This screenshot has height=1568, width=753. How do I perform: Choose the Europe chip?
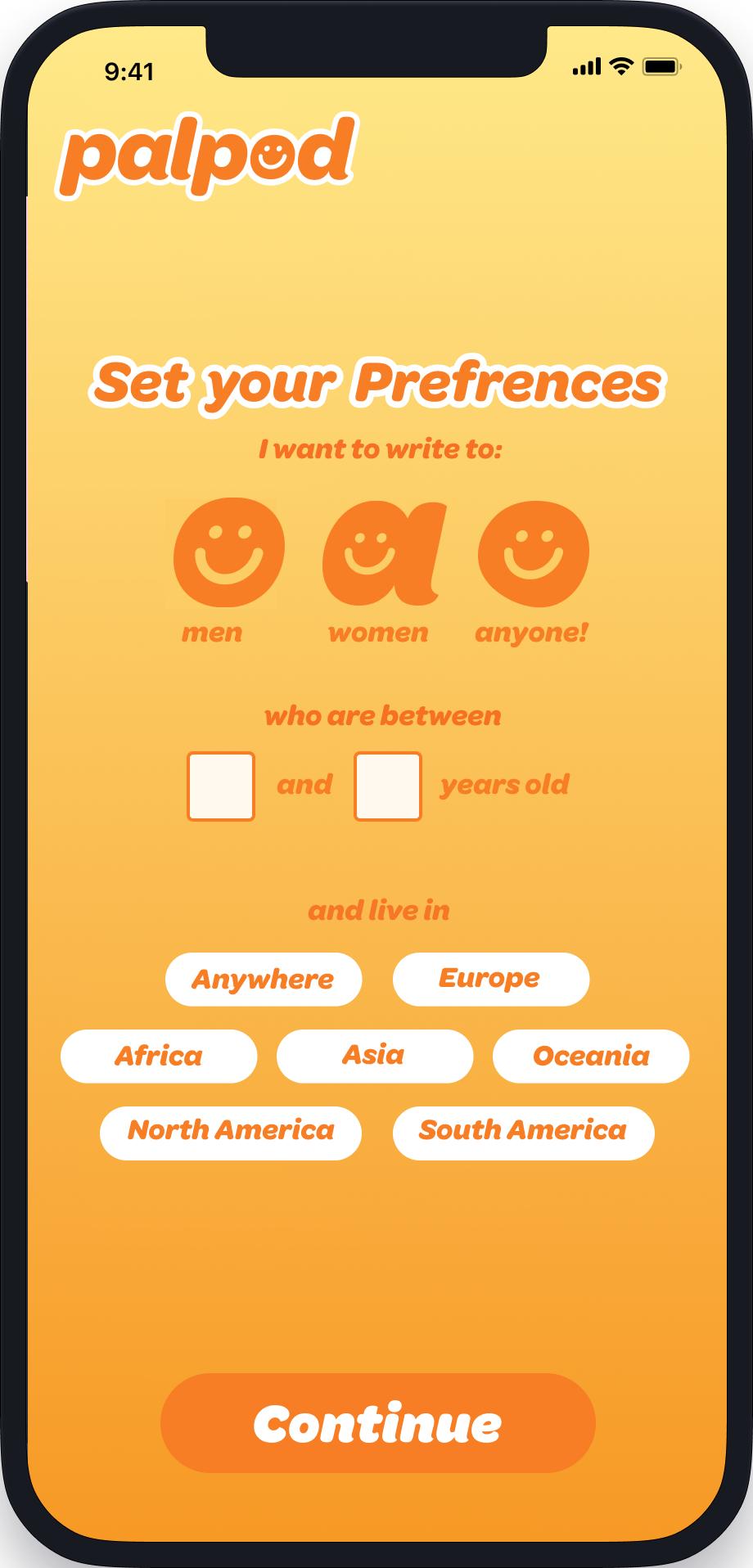[x=490, y=979]
